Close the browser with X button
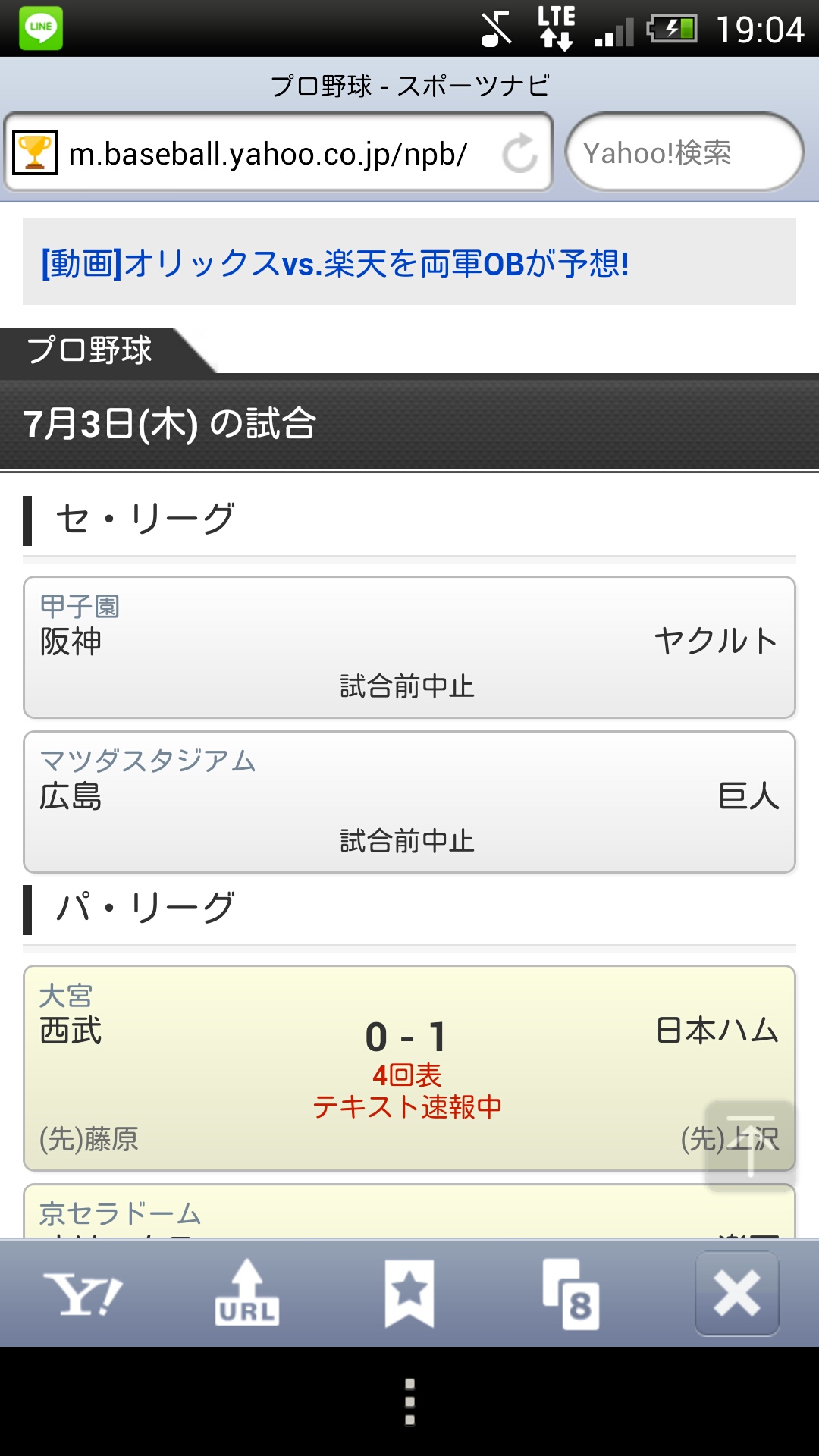Viewport: 819px width, 1456px height. pos(736,1294)
